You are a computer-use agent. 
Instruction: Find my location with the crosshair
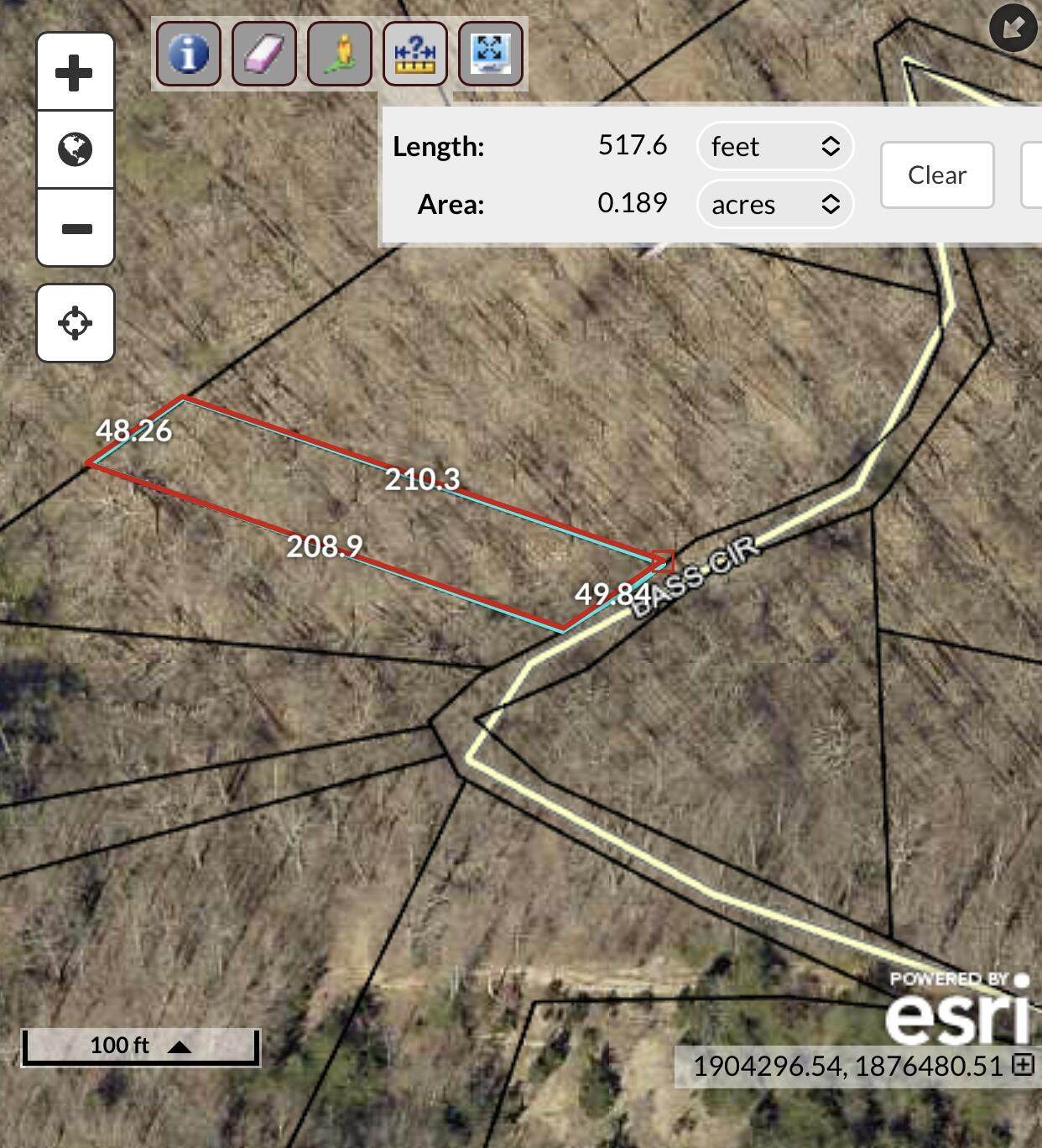coord(75,323)
